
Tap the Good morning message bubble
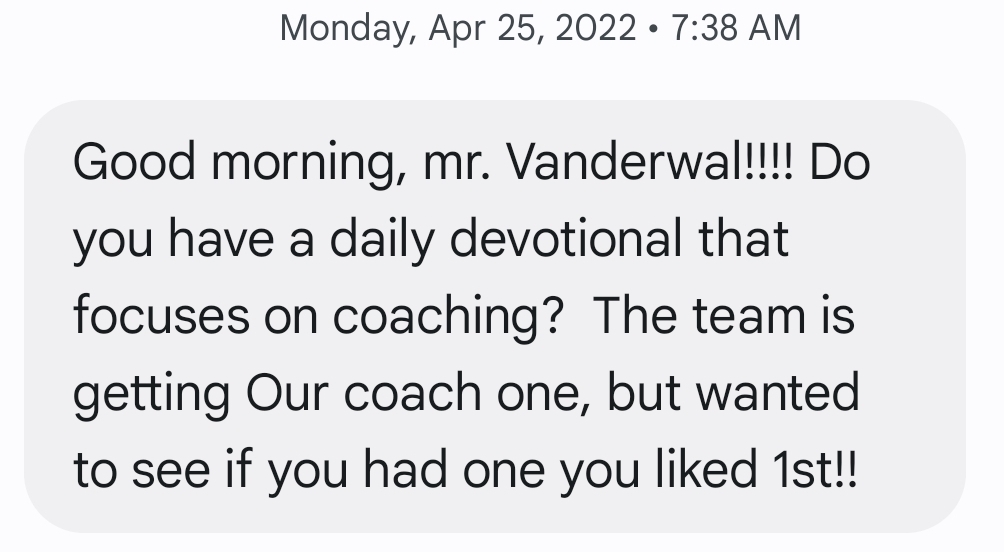click(494, 315)
